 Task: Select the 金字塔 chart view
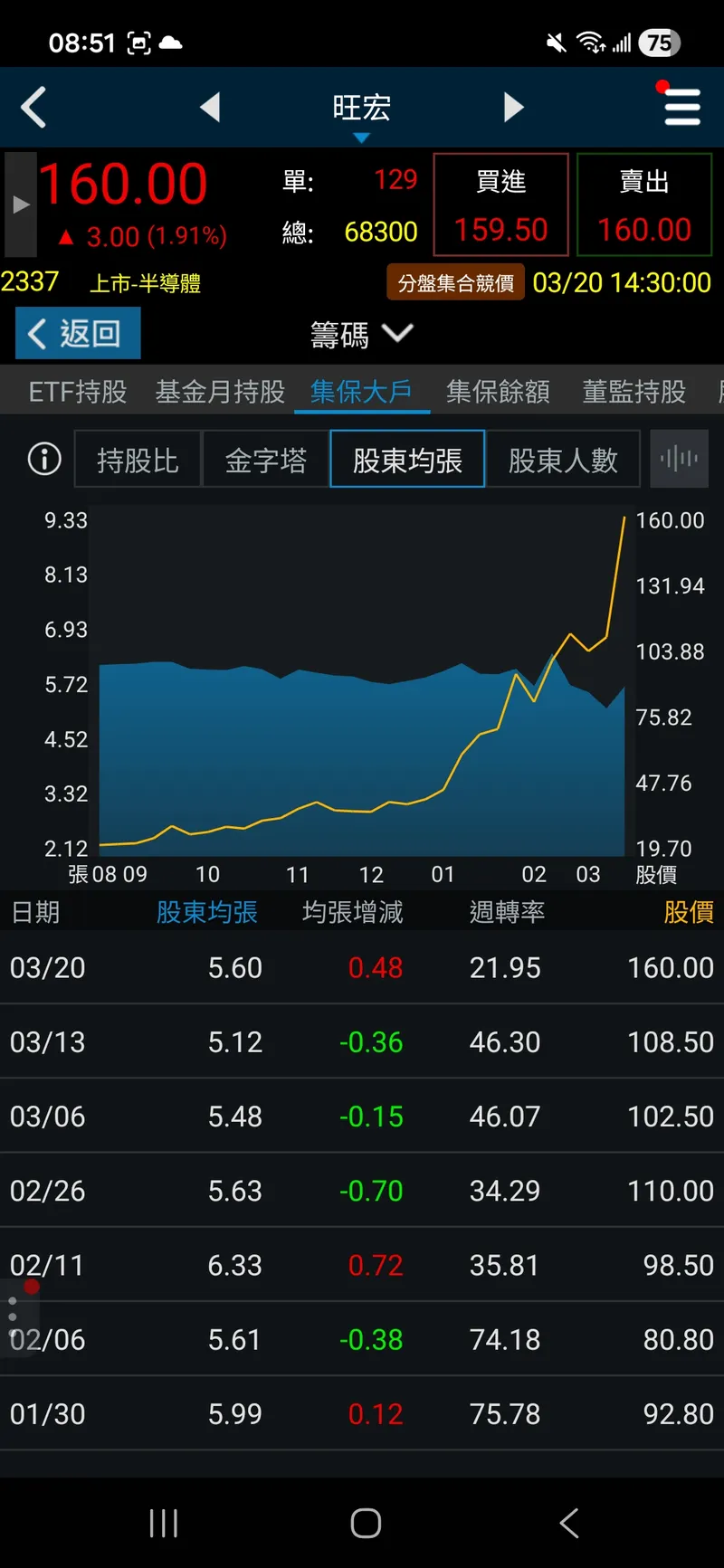tap(265, 461)
